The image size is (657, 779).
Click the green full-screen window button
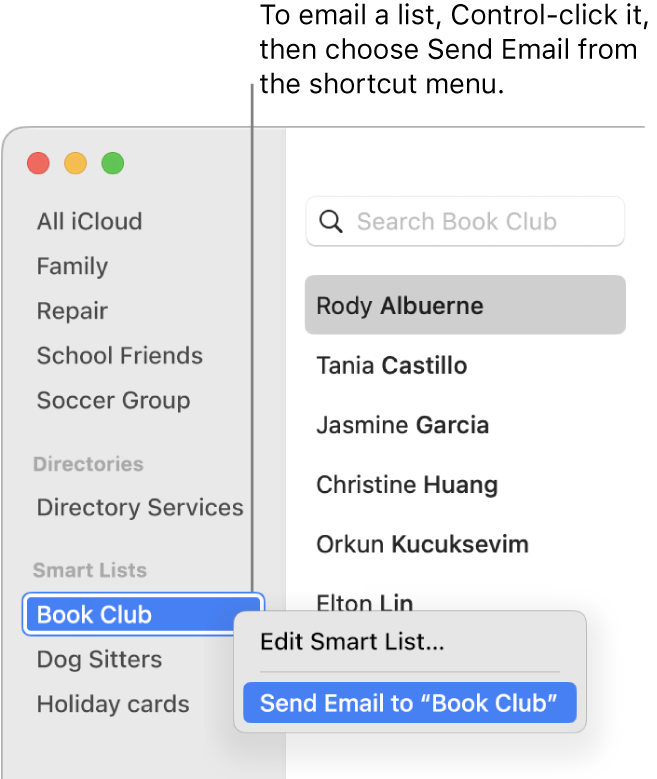point(113,164)
